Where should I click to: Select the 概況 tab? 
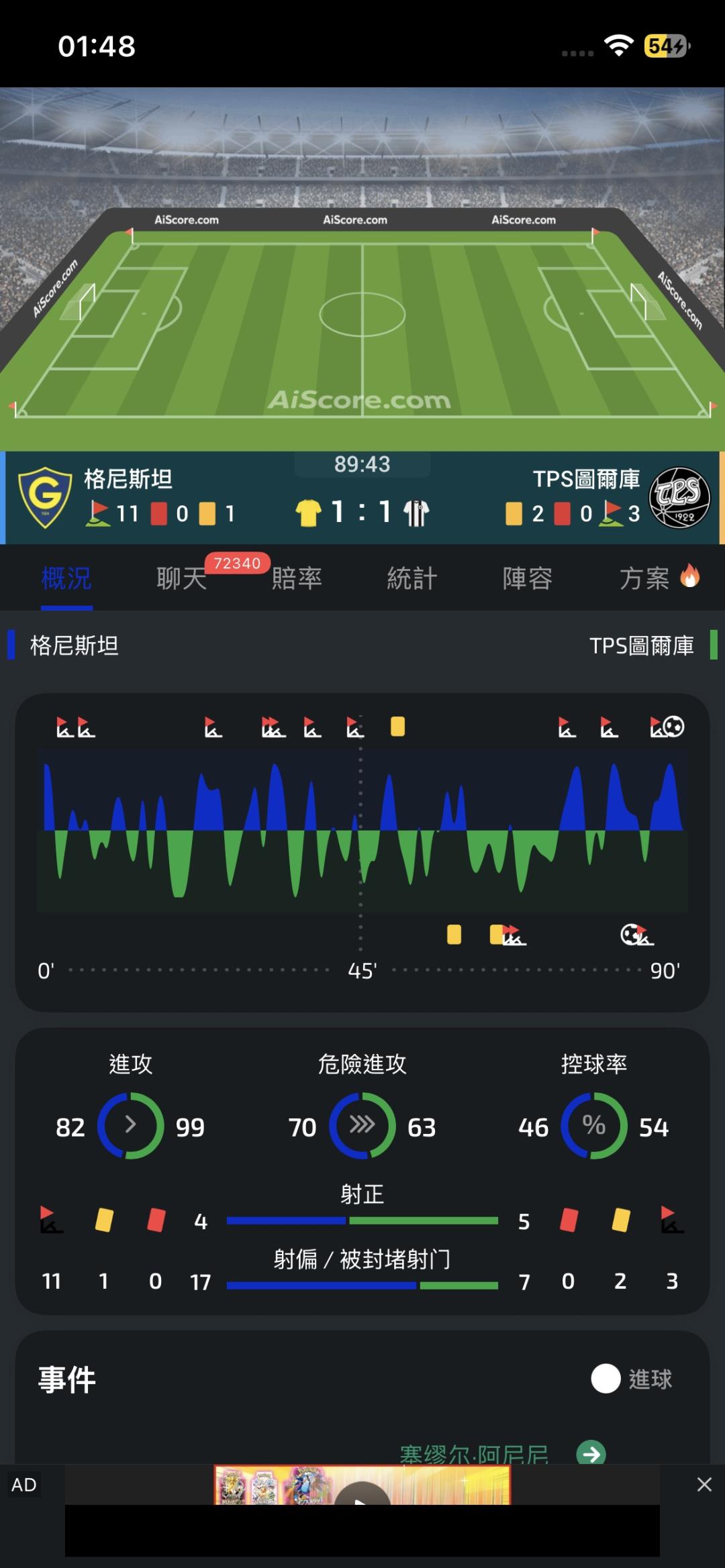(x=66, y=578)
